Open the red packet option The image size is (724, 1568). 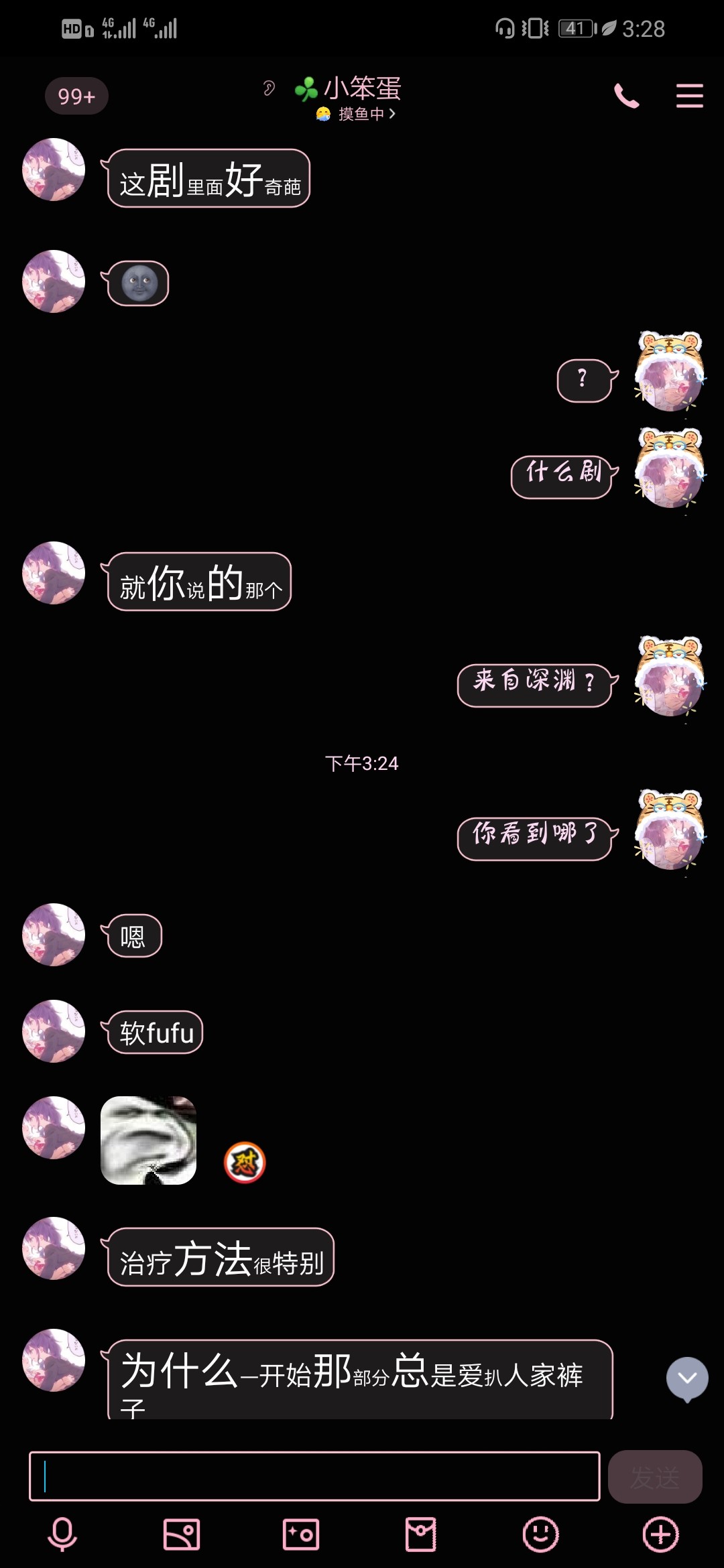[421, 1534]
